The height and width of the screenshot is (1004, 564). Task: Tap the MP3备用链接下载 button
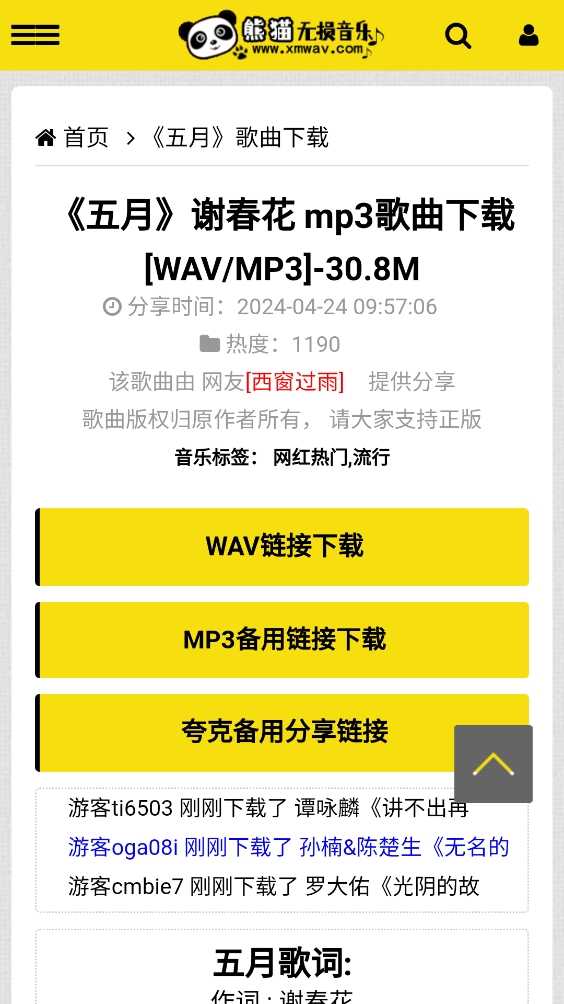click(x=282, y=640)
